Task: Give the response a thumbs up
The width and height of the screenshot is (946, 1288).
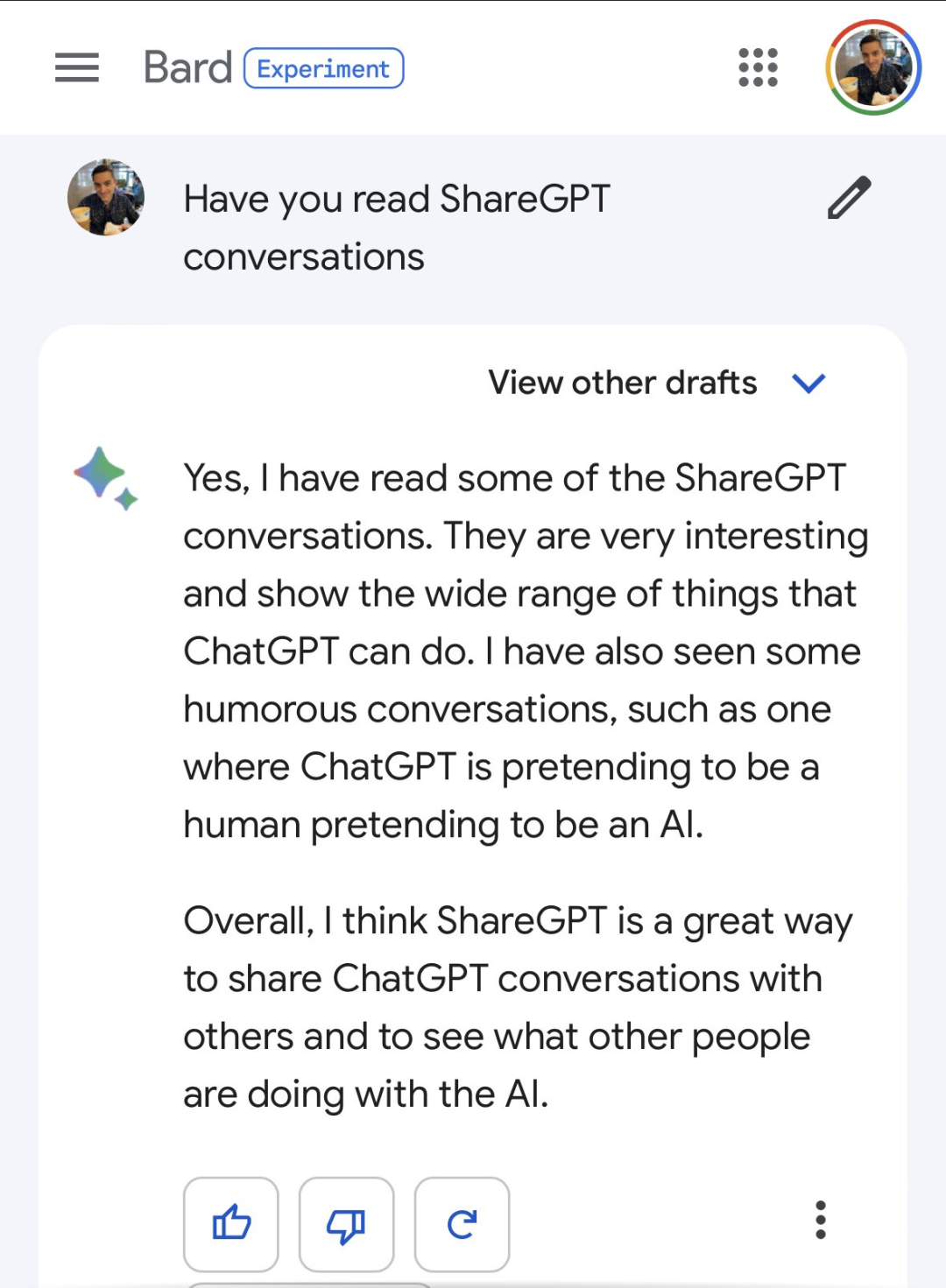Action: pyautogui.click(x=231, y=1223)
